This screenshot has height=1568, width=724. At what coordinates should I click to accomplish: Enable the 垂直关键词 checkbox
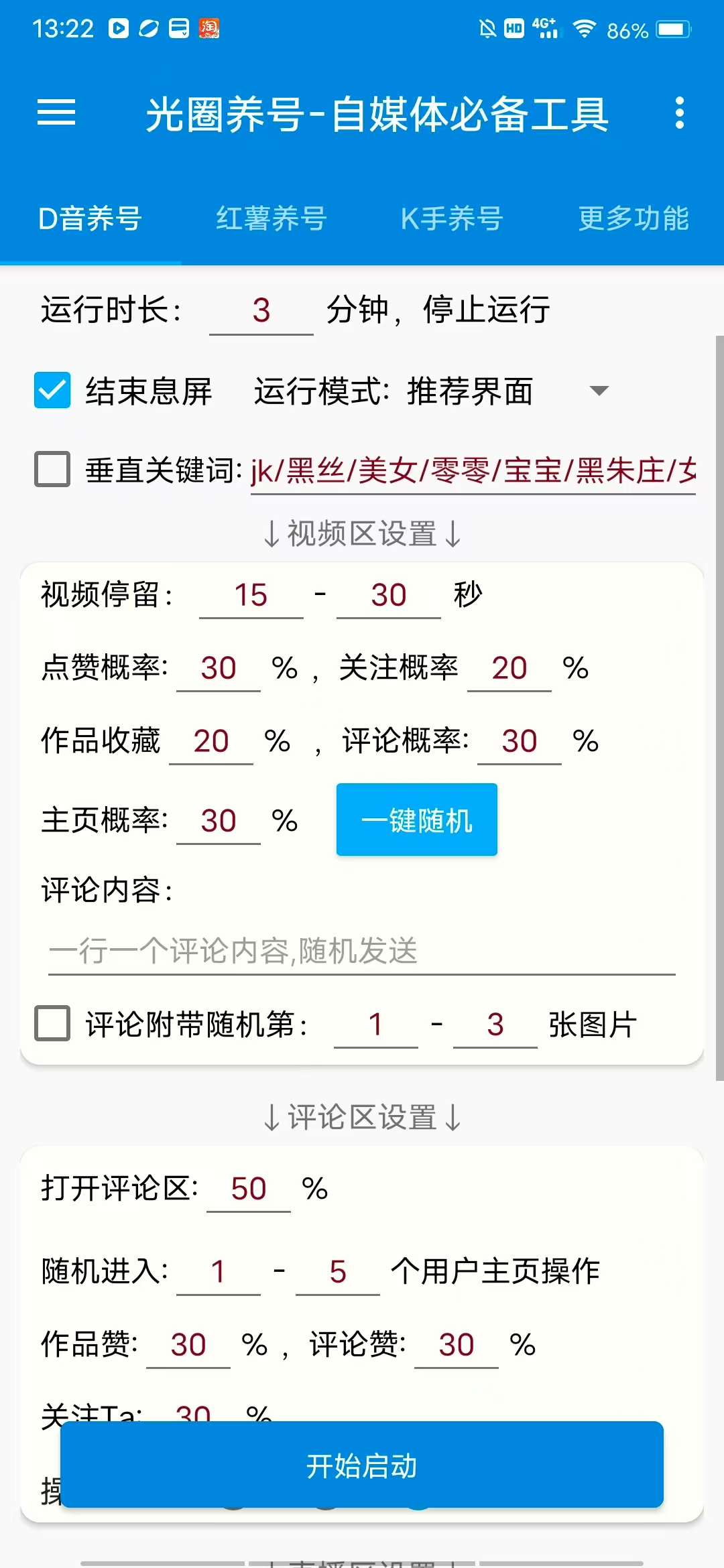pos(52,468)
